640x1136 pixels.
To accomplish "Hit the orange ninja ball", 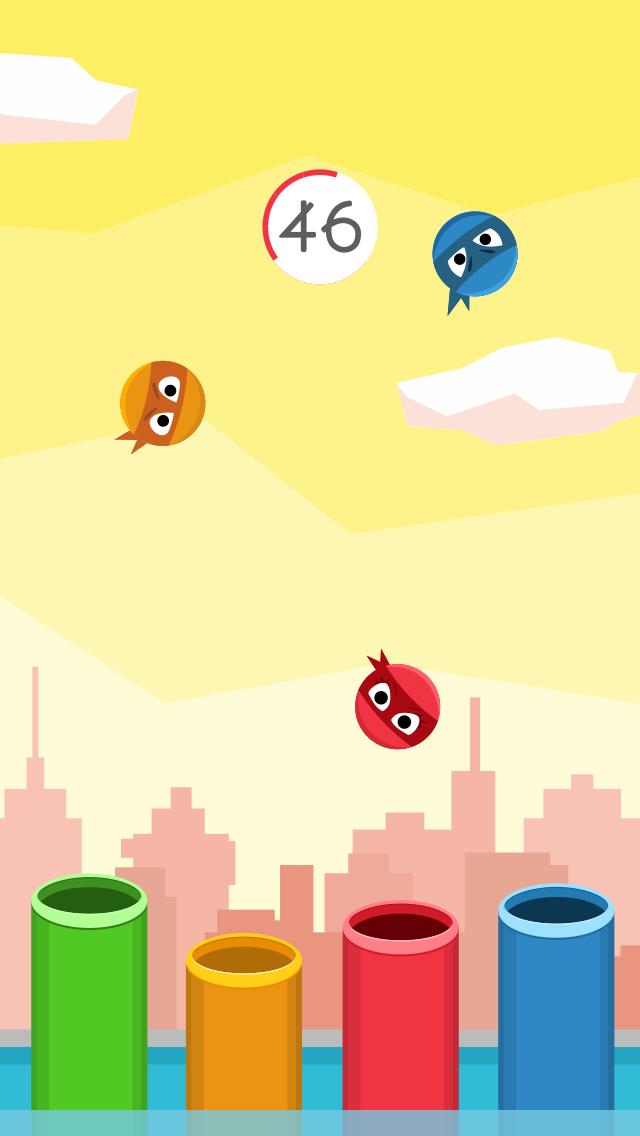I will click(x=162, y=403).
